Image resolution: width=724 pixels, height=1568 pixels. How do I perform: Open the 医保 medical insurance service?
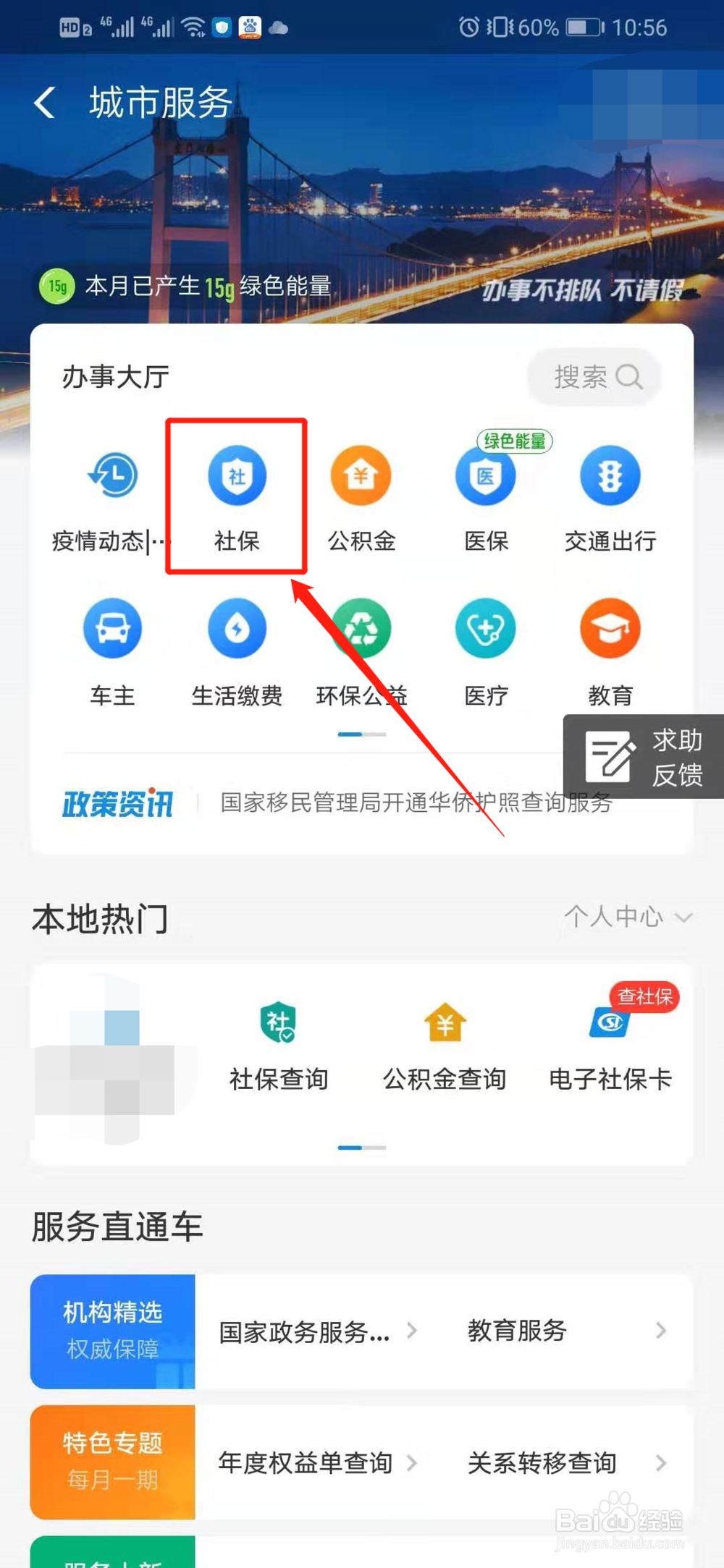(x=485, y=476)
